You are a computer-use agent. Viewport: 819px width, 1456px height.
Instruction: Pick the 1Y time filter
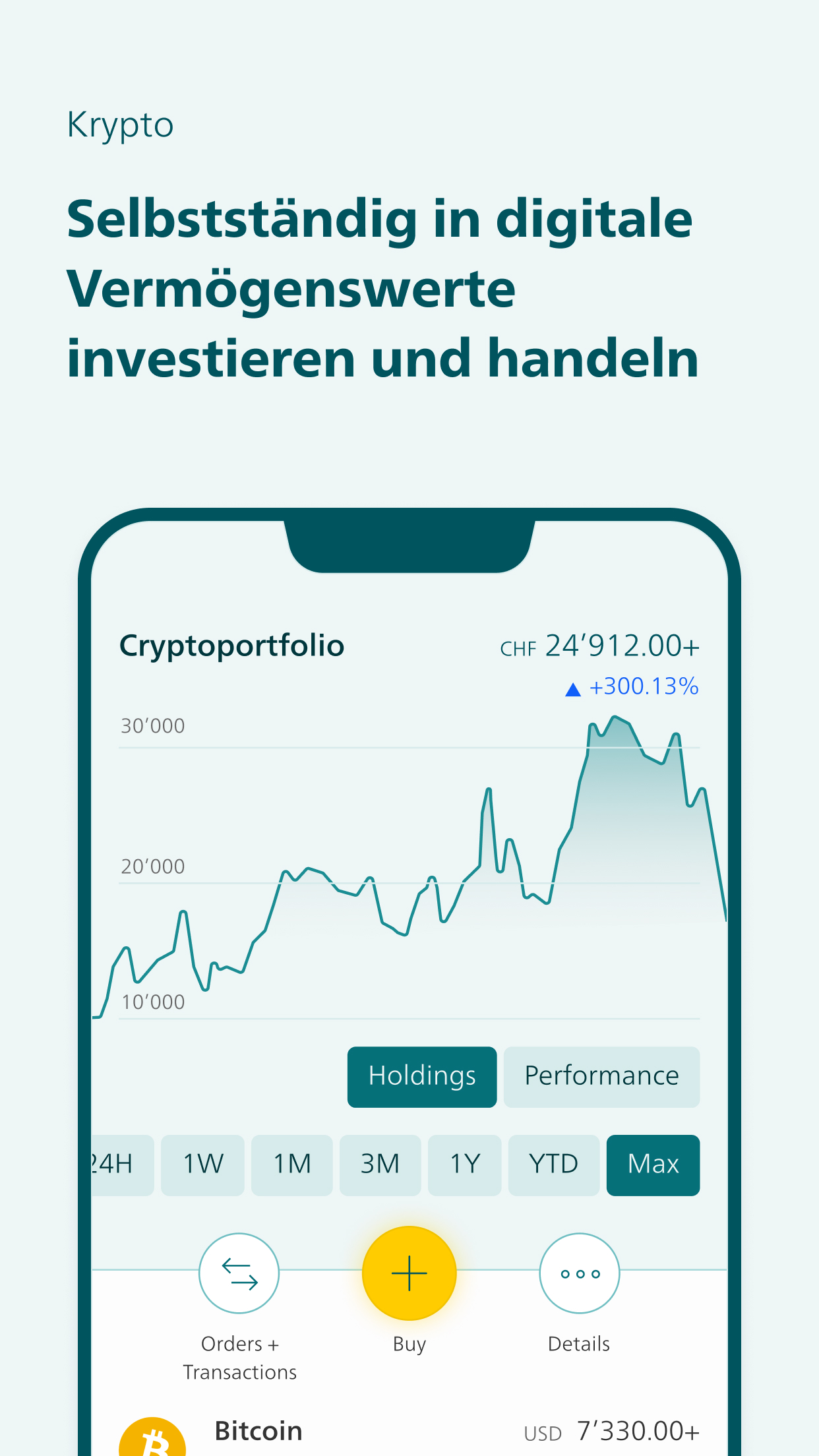click(x=464, y=1165)
